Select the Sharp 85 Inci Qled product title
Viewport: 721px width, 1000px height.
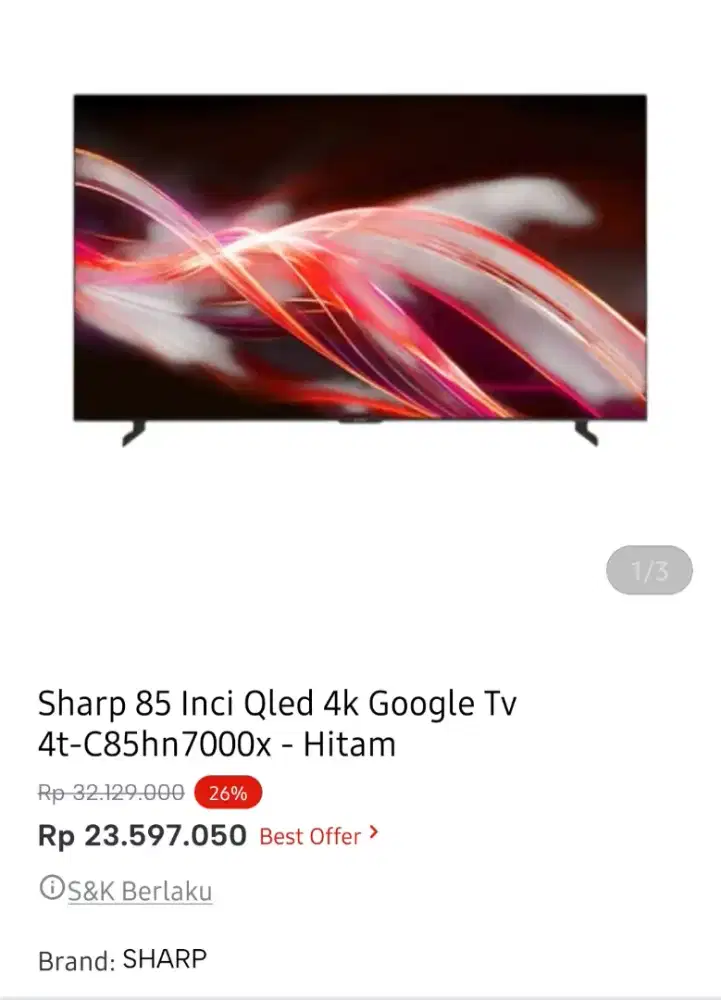(277, 703)
